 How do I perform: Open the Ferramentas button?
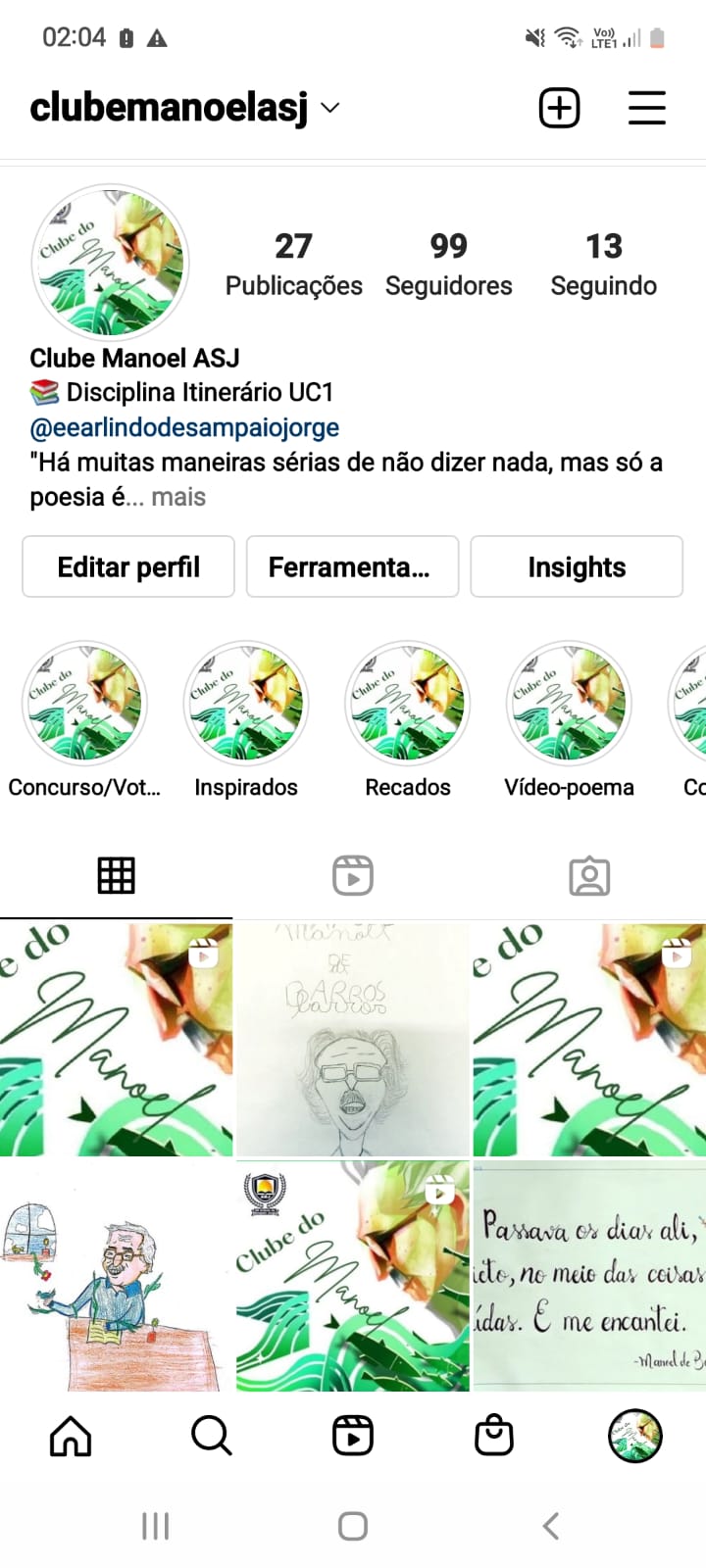point(352,566)
